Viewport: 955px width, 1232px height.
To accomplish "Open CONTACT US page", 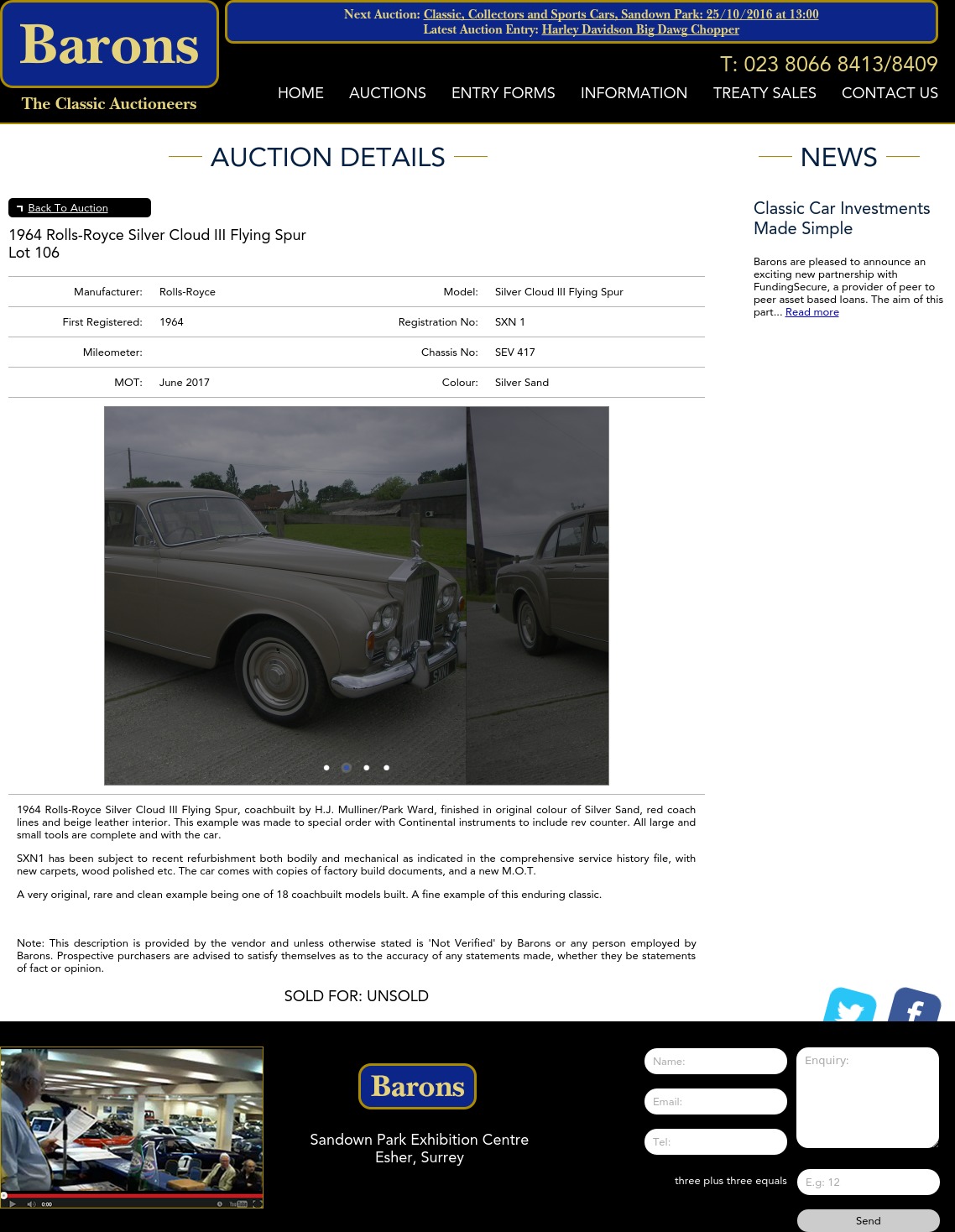I will click(890, 93).
